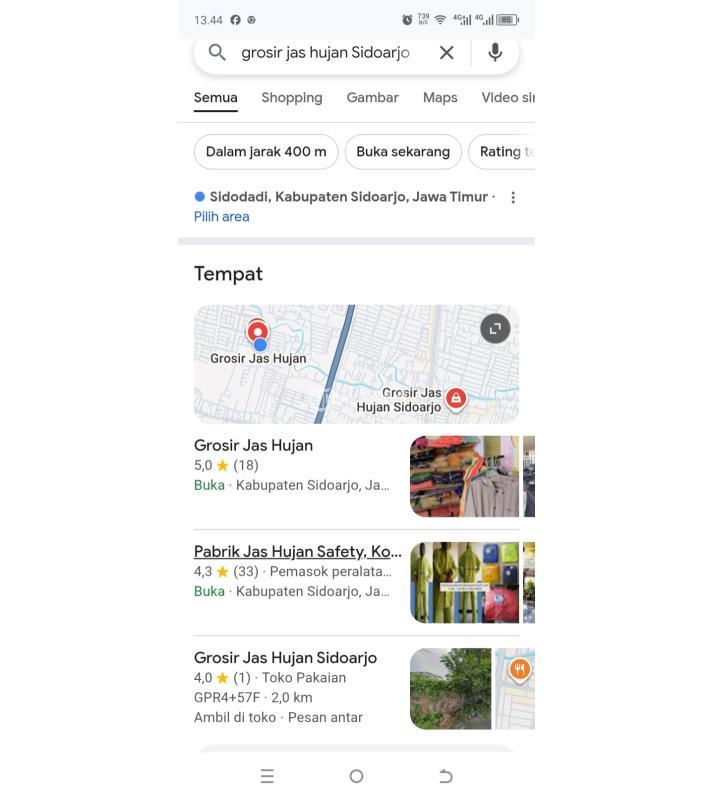Switch to the Shopping tab
The width and height of the screenshot is (714, 800).
tap(292, 98)
